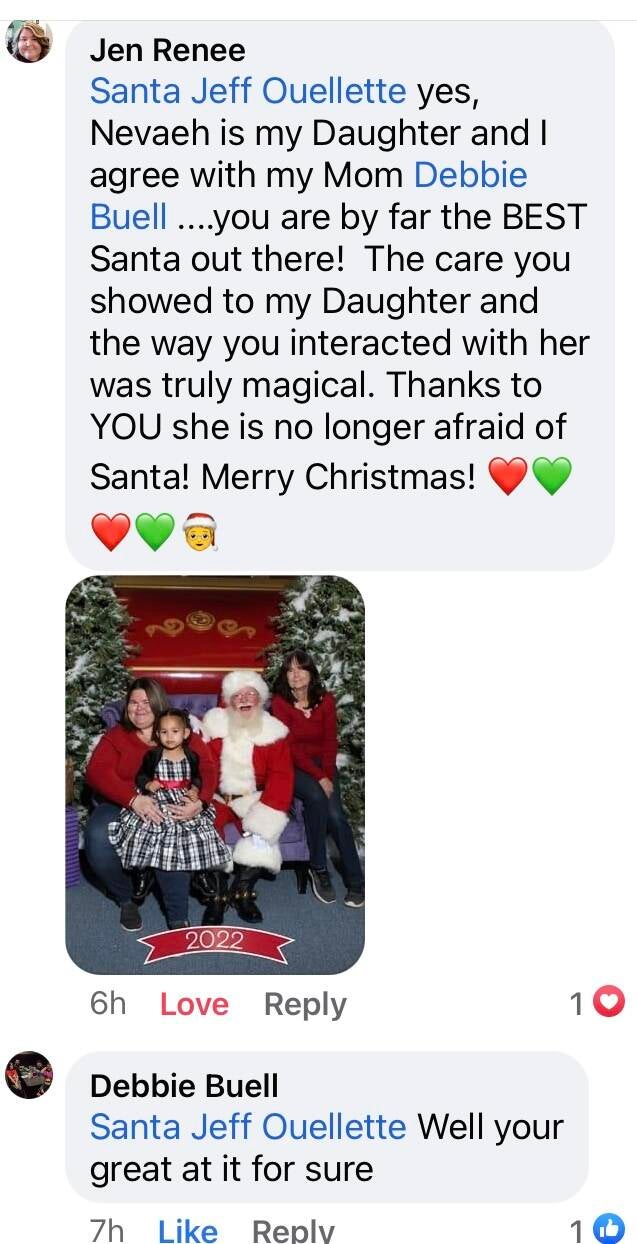Open Santa Jeff Ouellette mention in Jen's comment
The image size is (637, 1244).
click(248, 91)
